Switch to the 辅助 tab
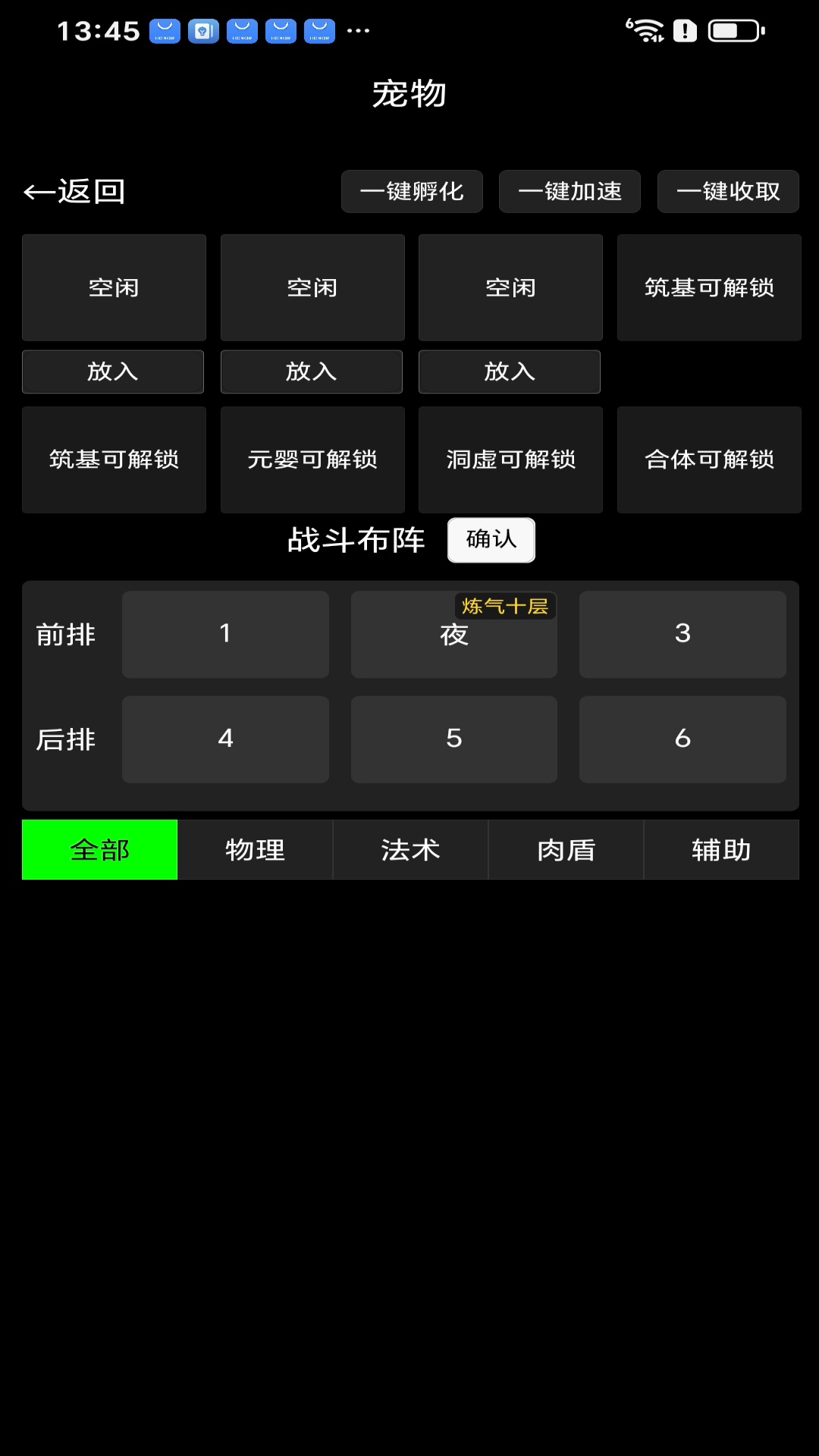 [721, 849]
